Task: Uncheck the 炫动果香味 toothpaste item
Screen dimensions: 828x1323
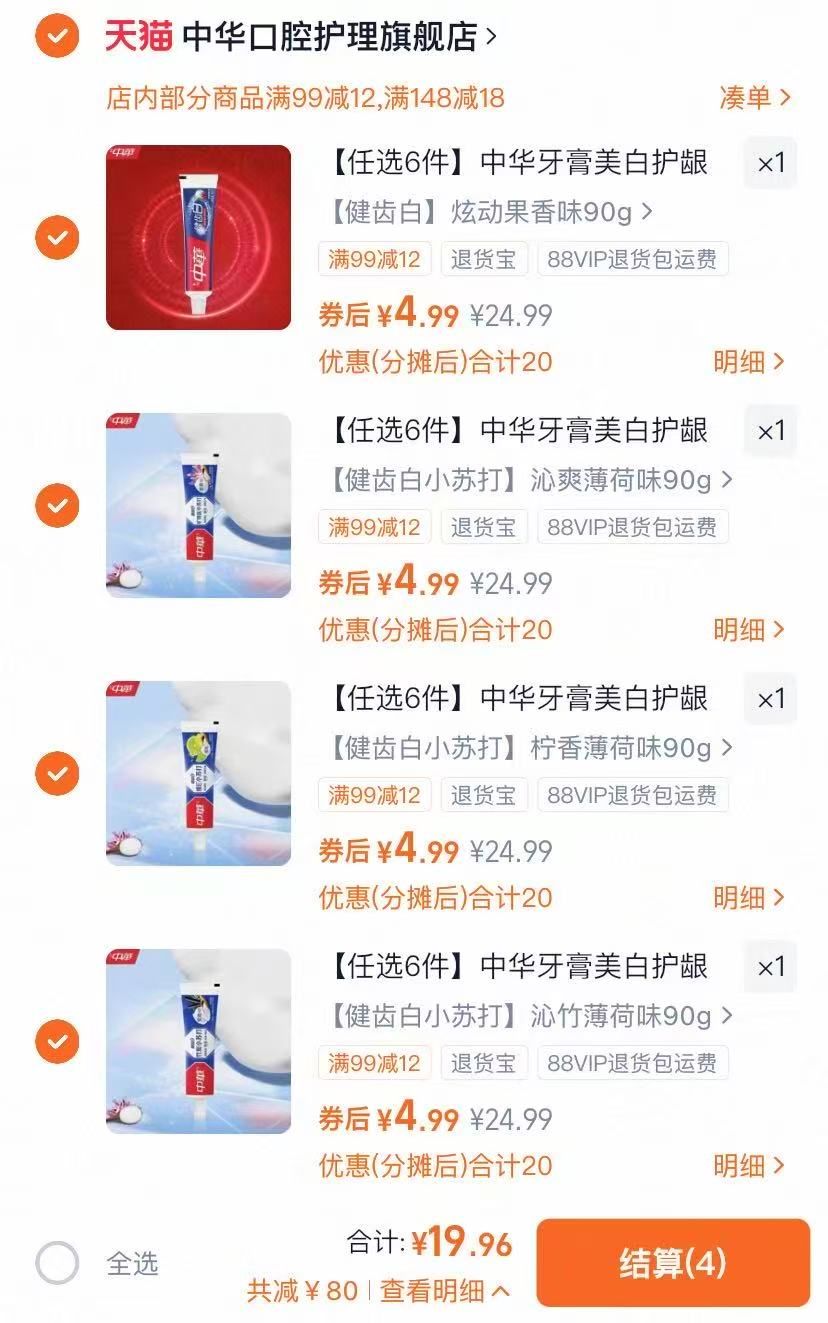Action: point(57,237)
